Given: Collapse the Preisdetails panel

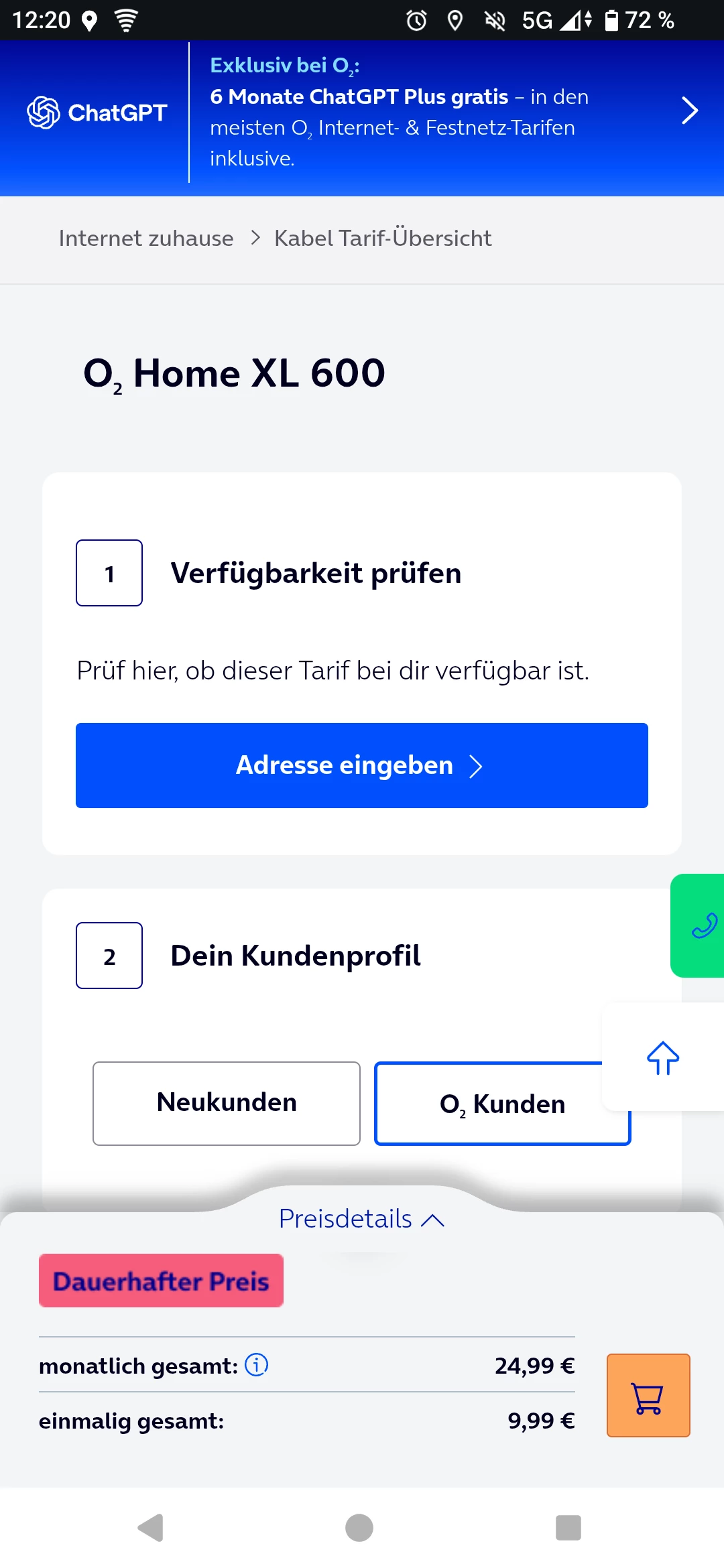Looking at the screenshot, I should (362, 1219).
